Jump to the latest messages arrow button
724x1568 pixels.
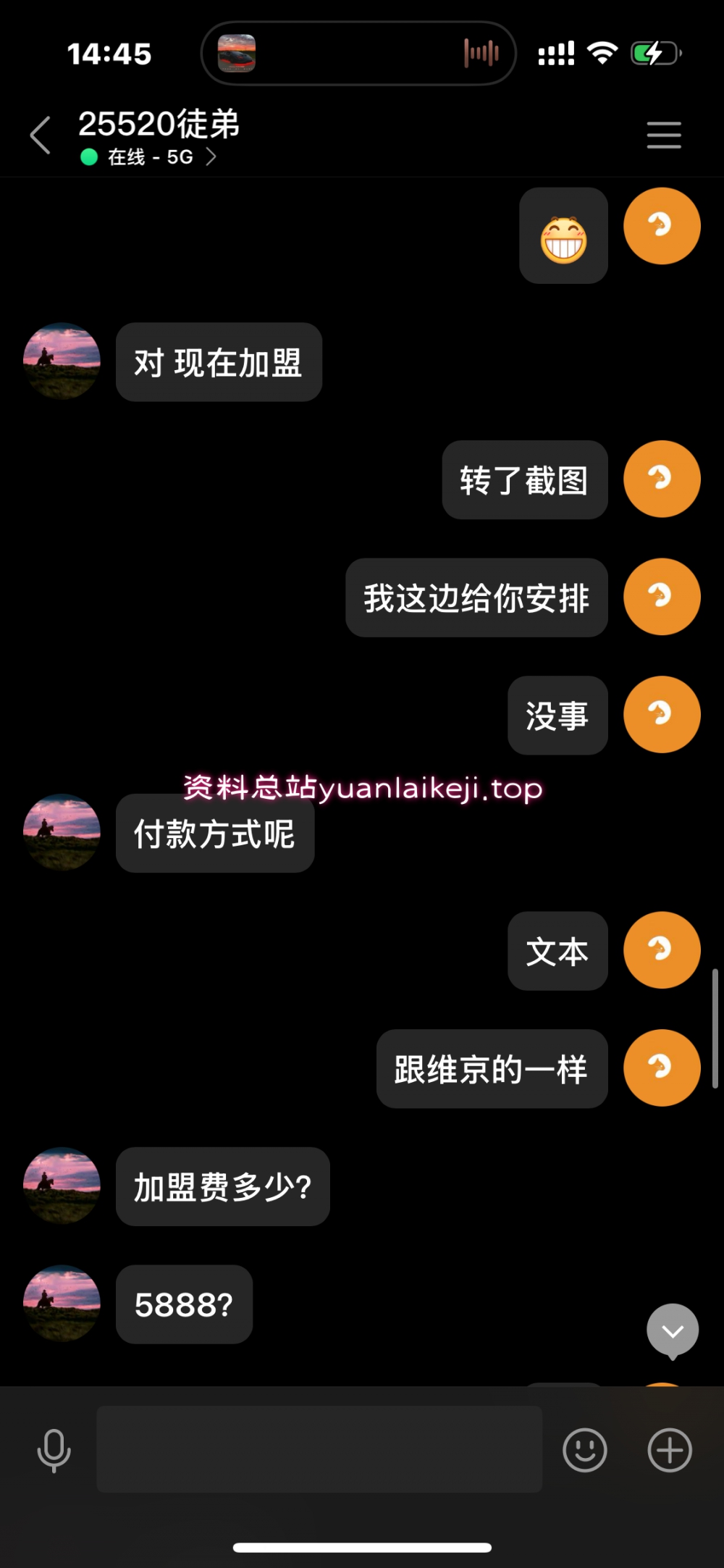click(673, 1330)
